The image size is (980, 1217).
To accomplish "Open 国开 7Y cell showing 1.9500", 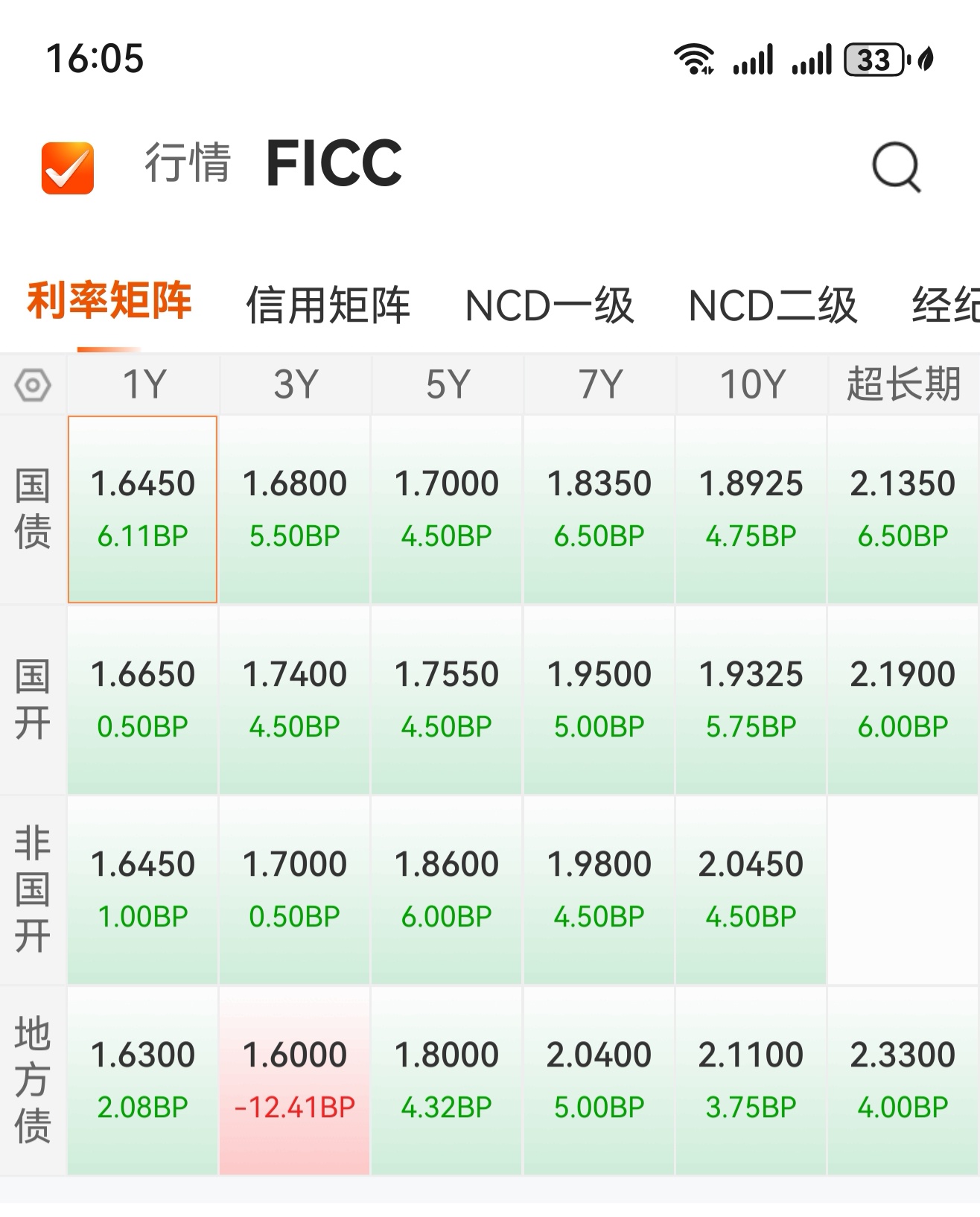I will (599, 699).
